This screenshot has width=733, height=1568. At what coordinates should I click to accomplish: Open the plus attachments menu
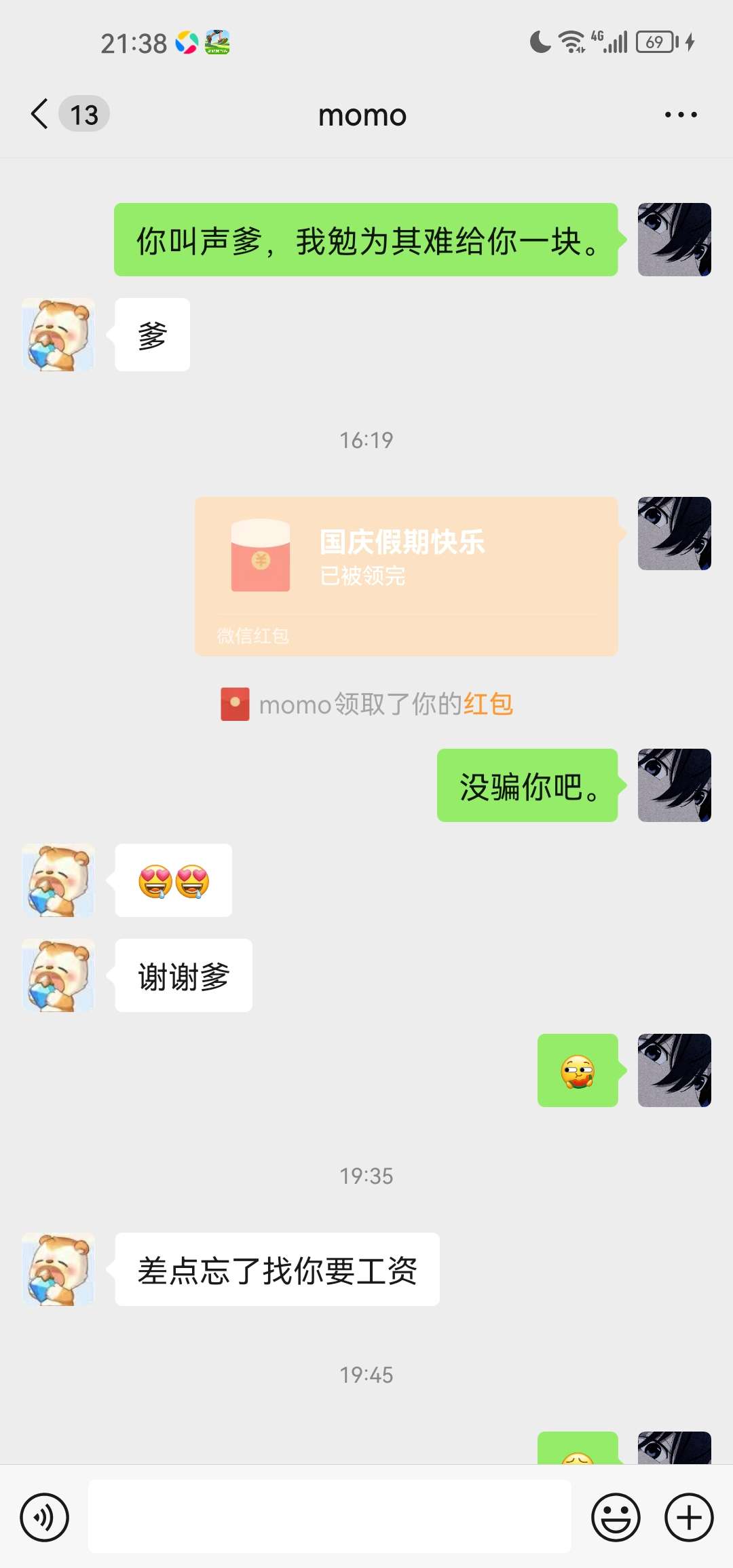(x=689, y=1516)
